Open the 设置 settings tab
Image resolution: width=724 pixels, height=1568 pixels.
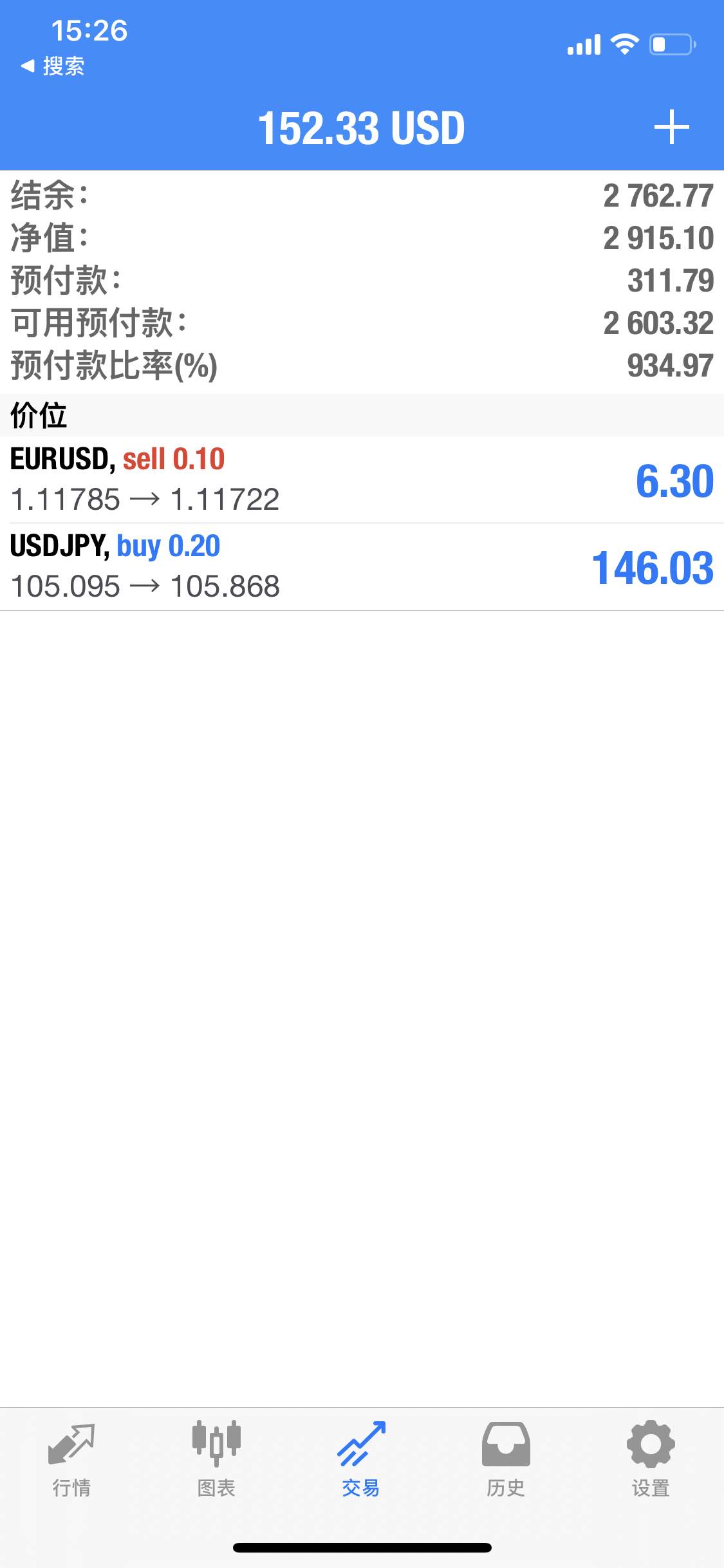(x=651, y=1460)
